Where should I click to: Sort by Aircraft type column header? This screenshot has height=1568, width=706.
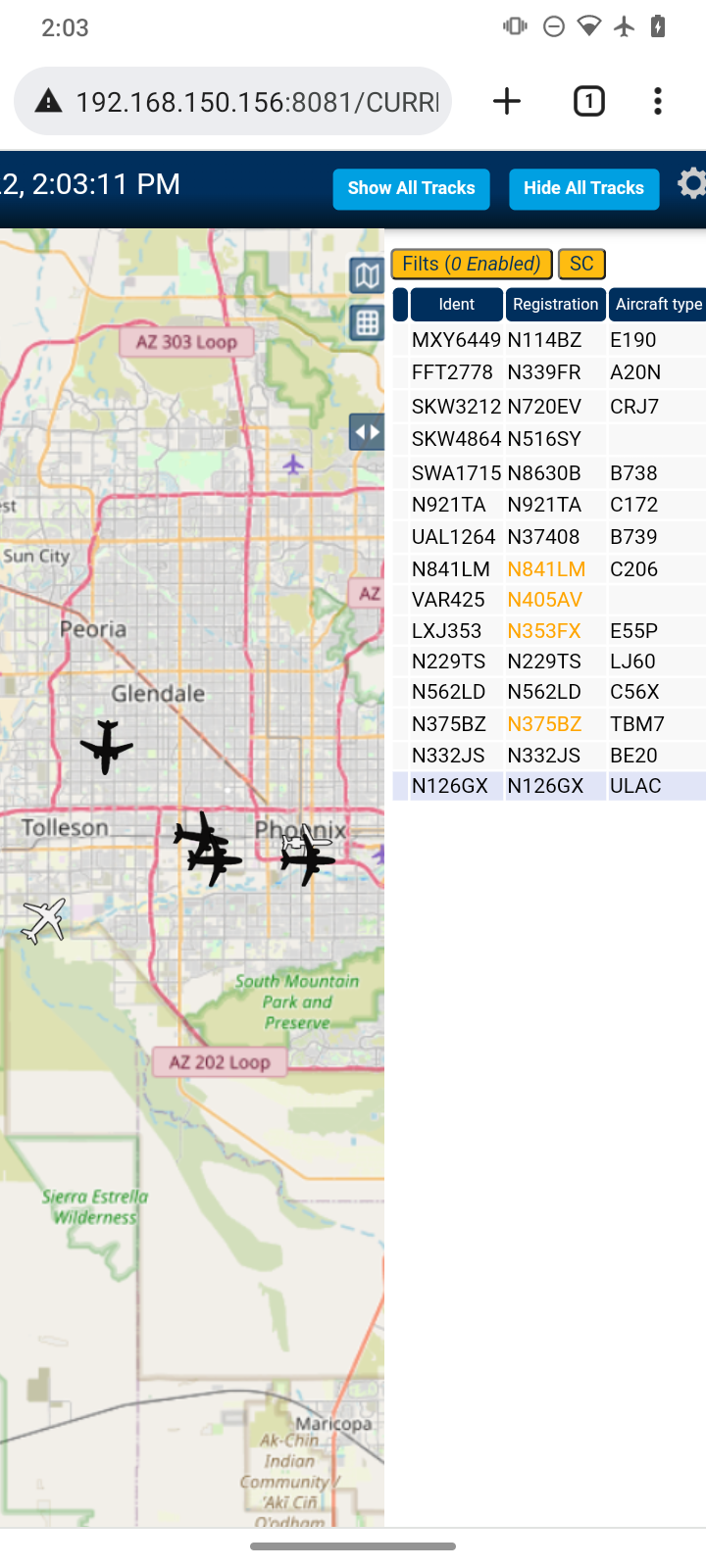[658, 304]
